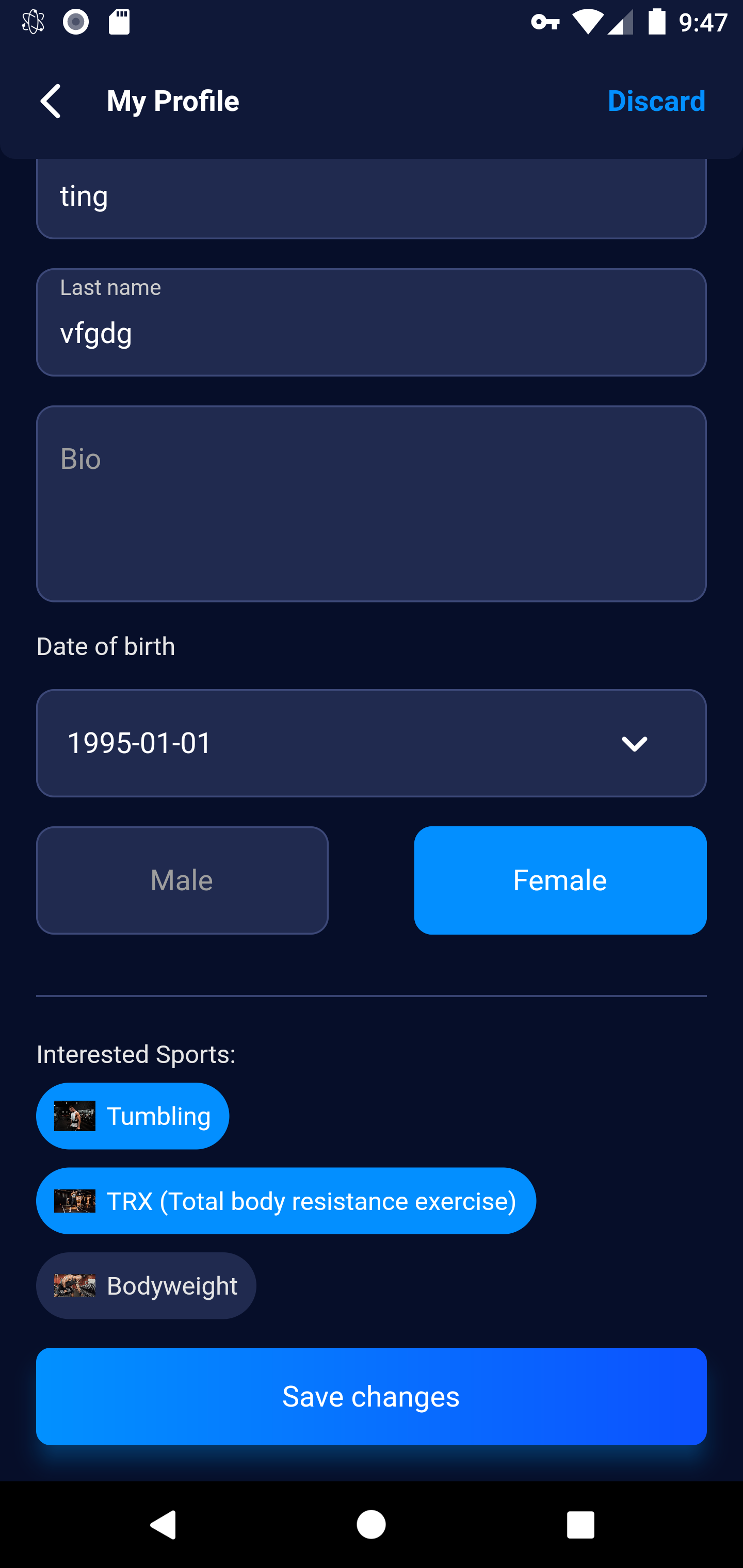Toggle the TRX sport chip

[x=286, y=1200]
